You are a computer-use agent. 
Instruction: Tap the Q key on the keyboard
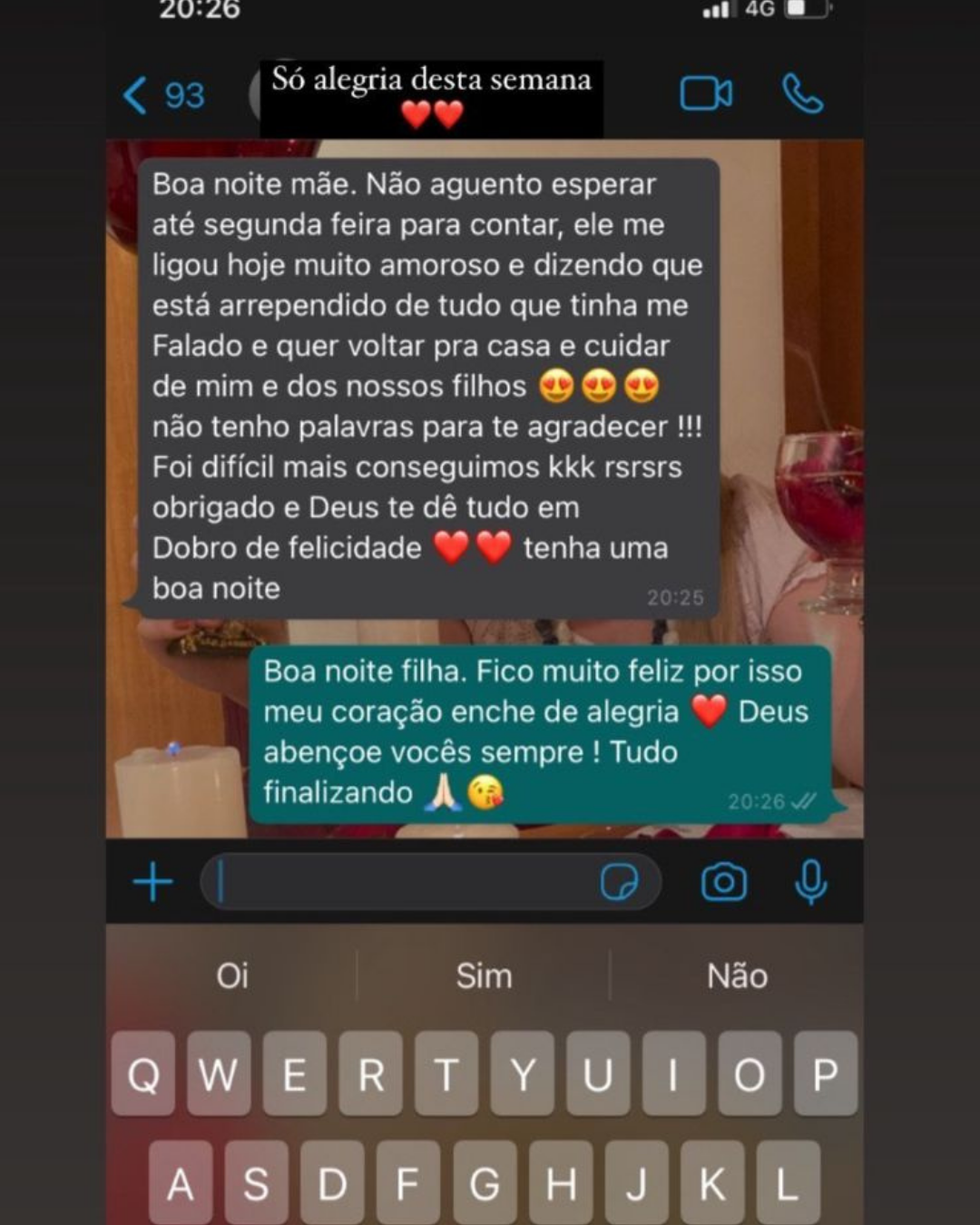[142, 1075]
